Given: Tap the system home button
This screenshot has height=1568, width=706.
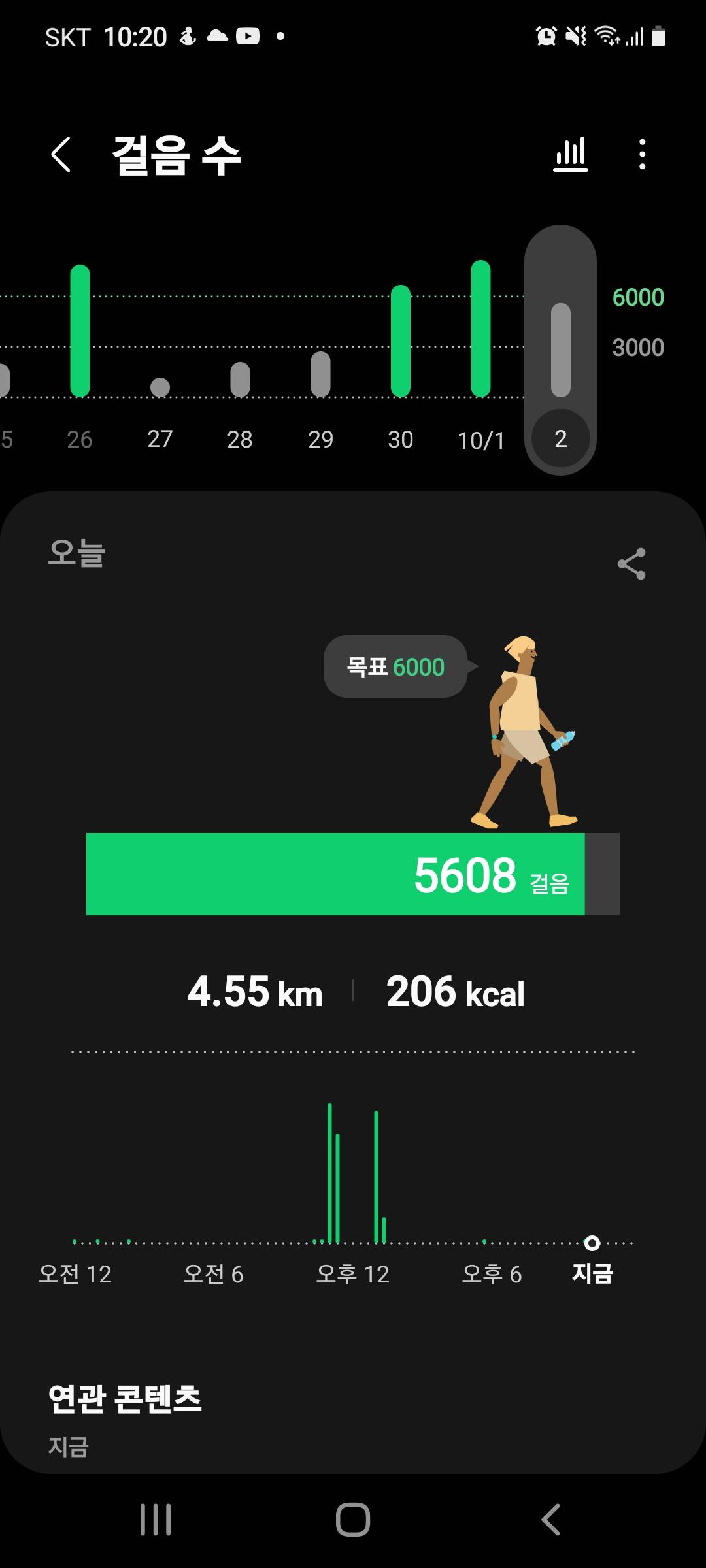Looking at the screenshot, I should 353,1520.
